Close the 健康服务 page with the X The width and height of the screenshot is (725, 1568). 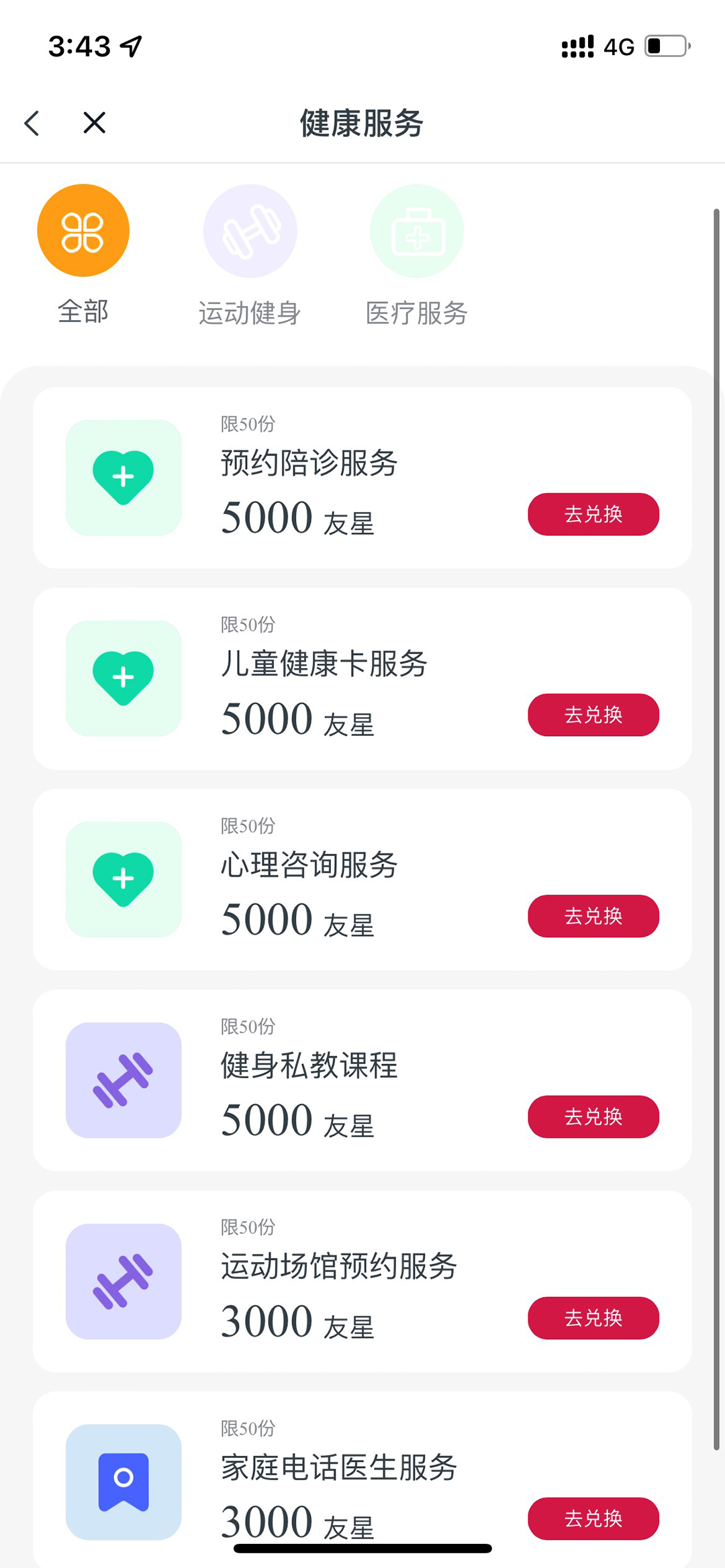[95, 122]
